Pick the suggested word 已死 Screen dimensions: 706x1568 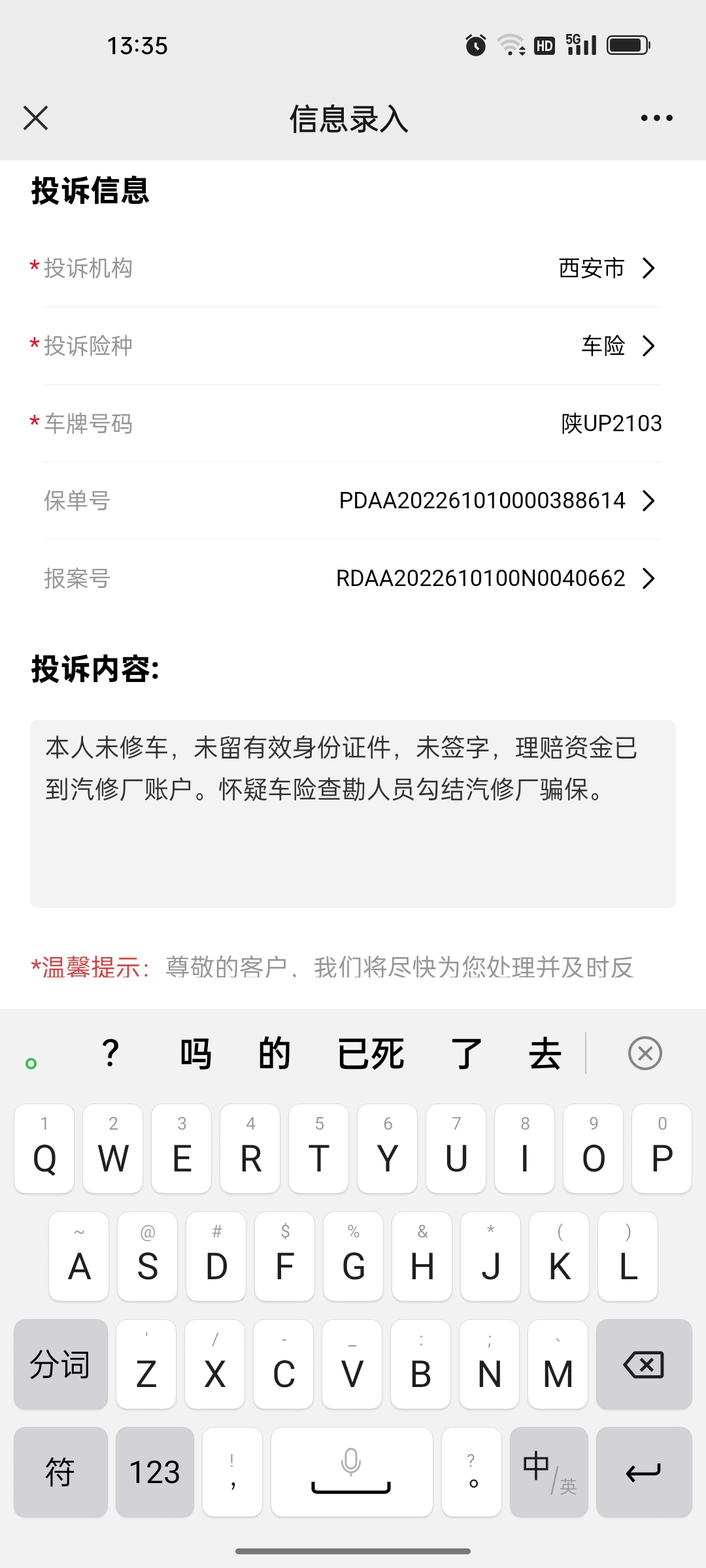point(371,1054)
